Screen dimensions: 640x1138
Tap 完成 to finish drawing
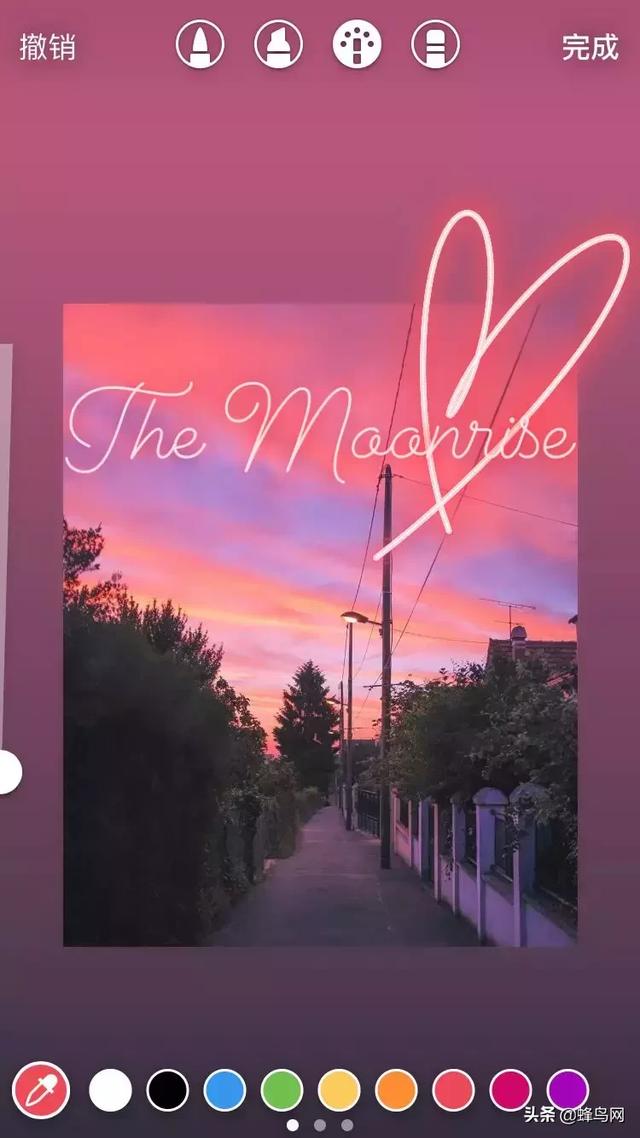point(590,46)
